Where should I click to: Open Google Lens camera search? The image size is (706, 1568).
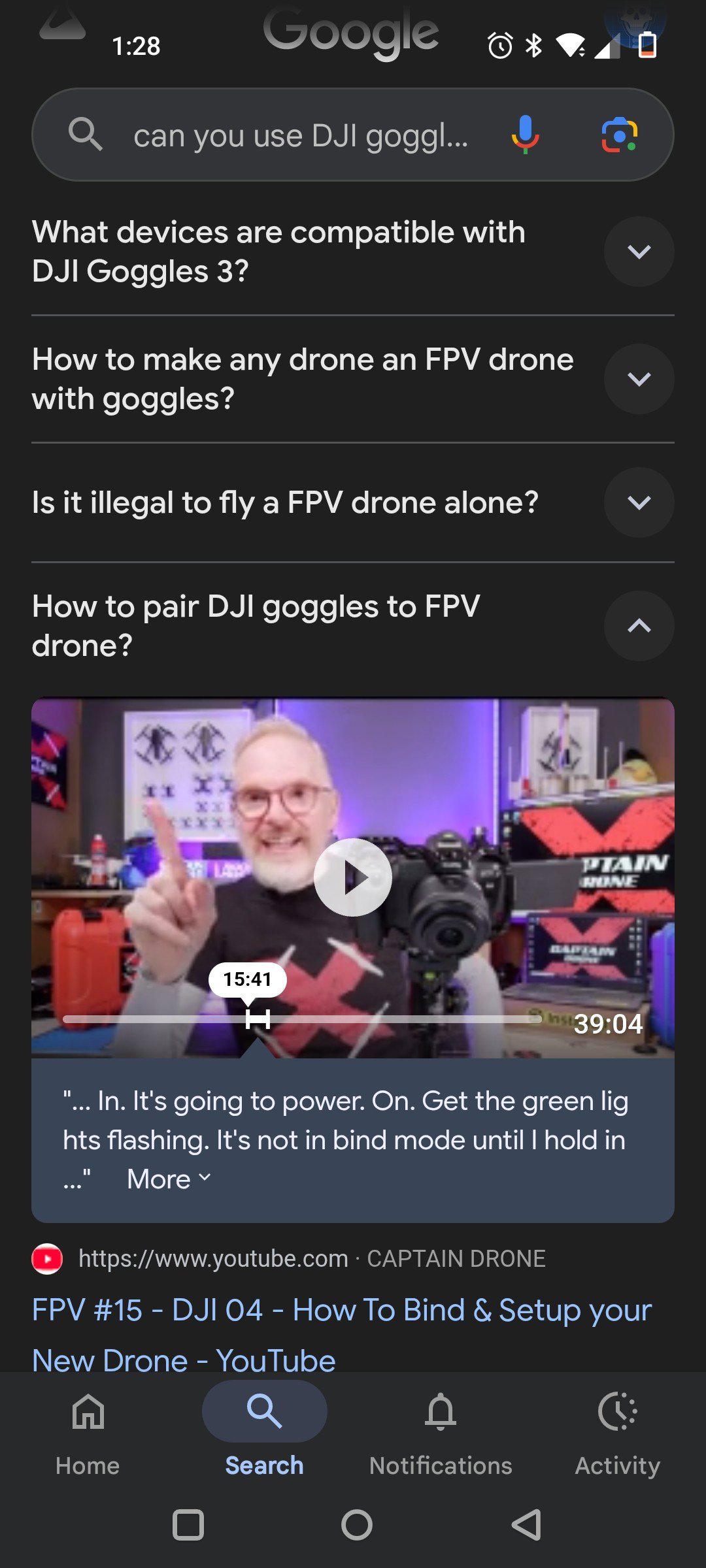(618, 135)
